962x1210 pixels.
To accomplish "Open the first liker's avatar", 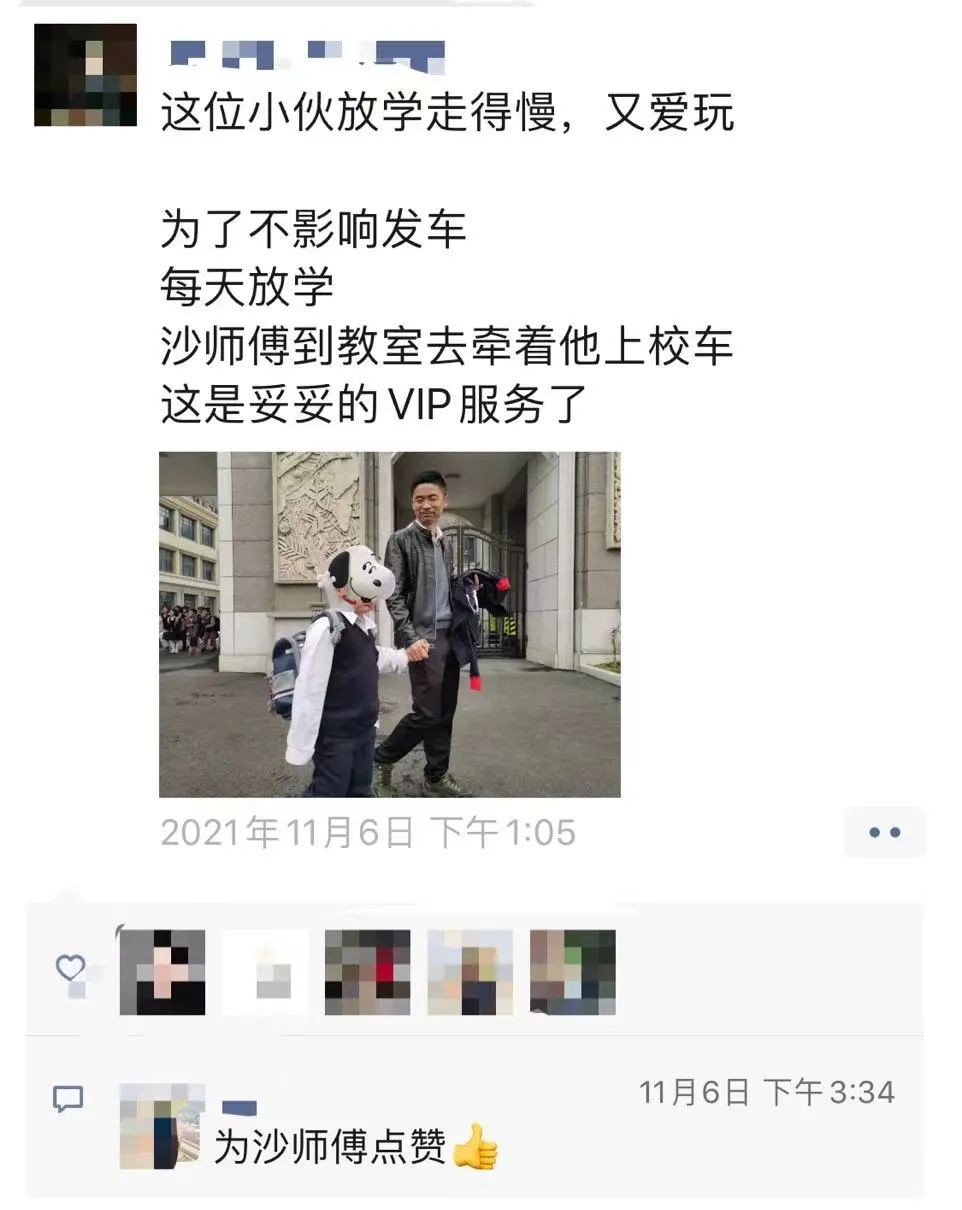I will 162,972.
